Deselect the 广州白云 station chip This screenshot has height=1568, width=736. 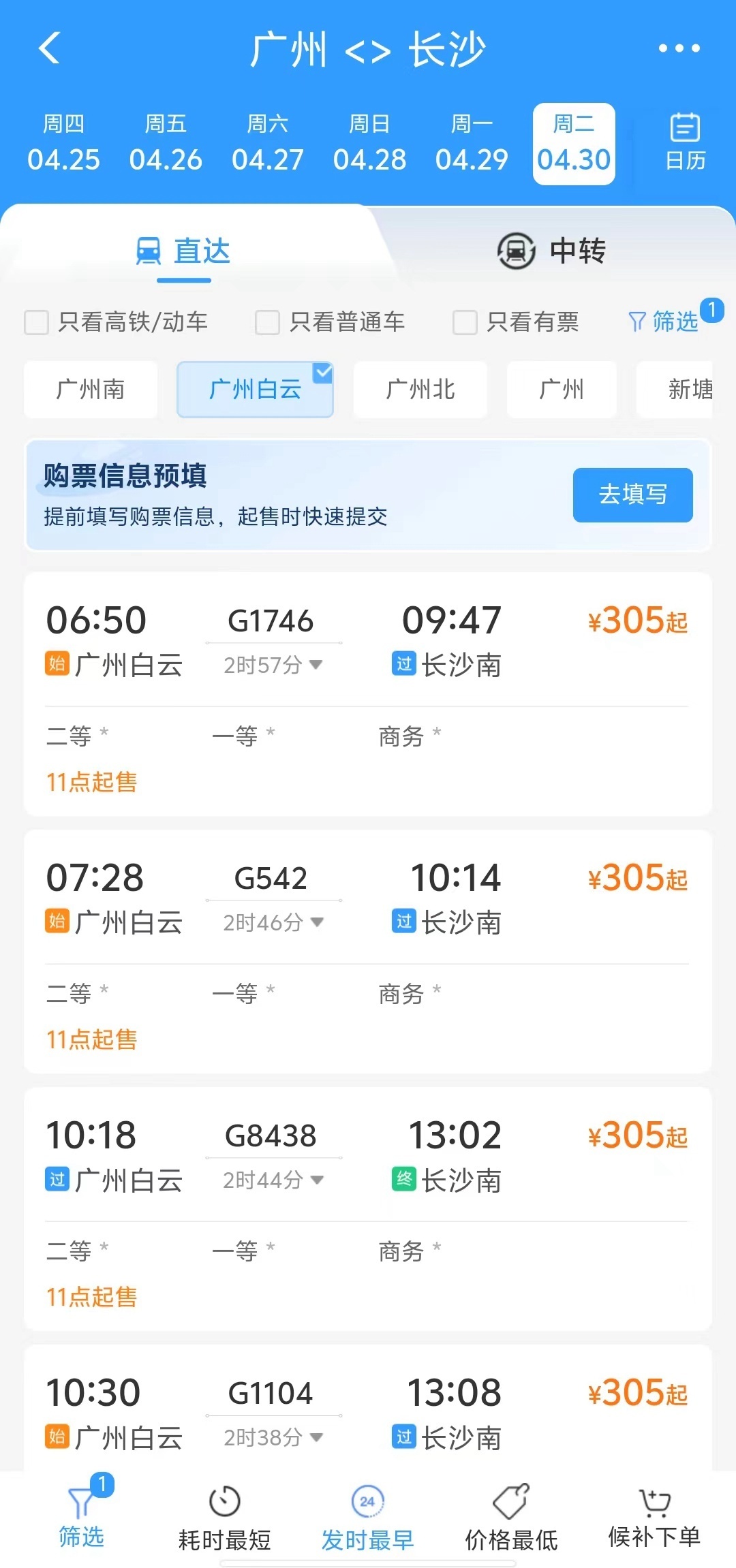tap(255, 390)
